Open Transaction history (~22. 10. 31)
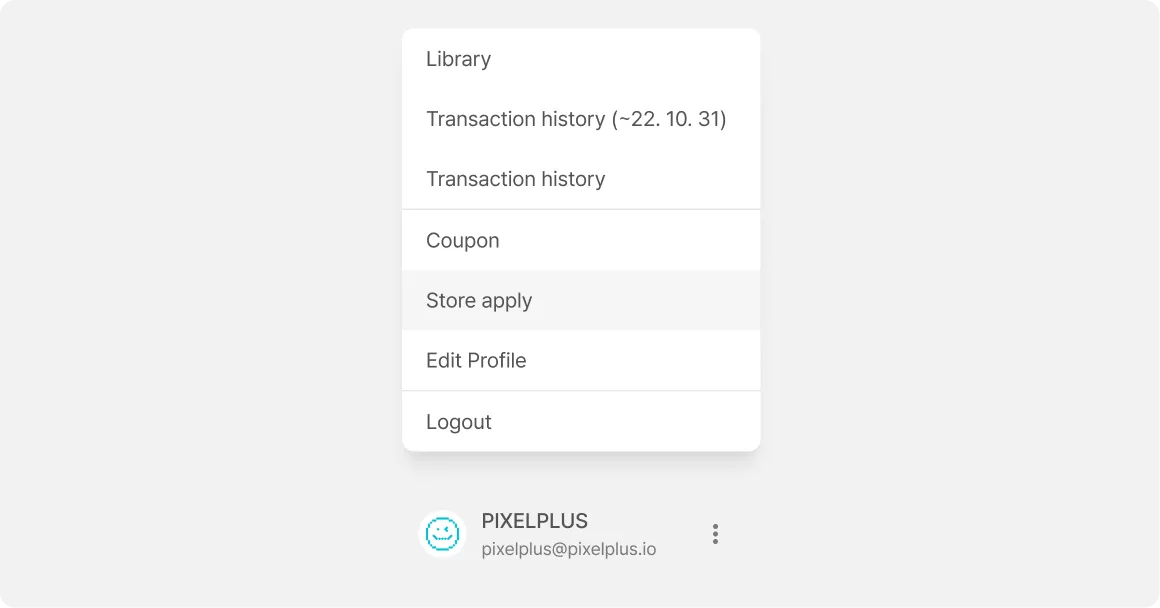Viewport: 1160px width, 608px height. (x=576, y=119)
